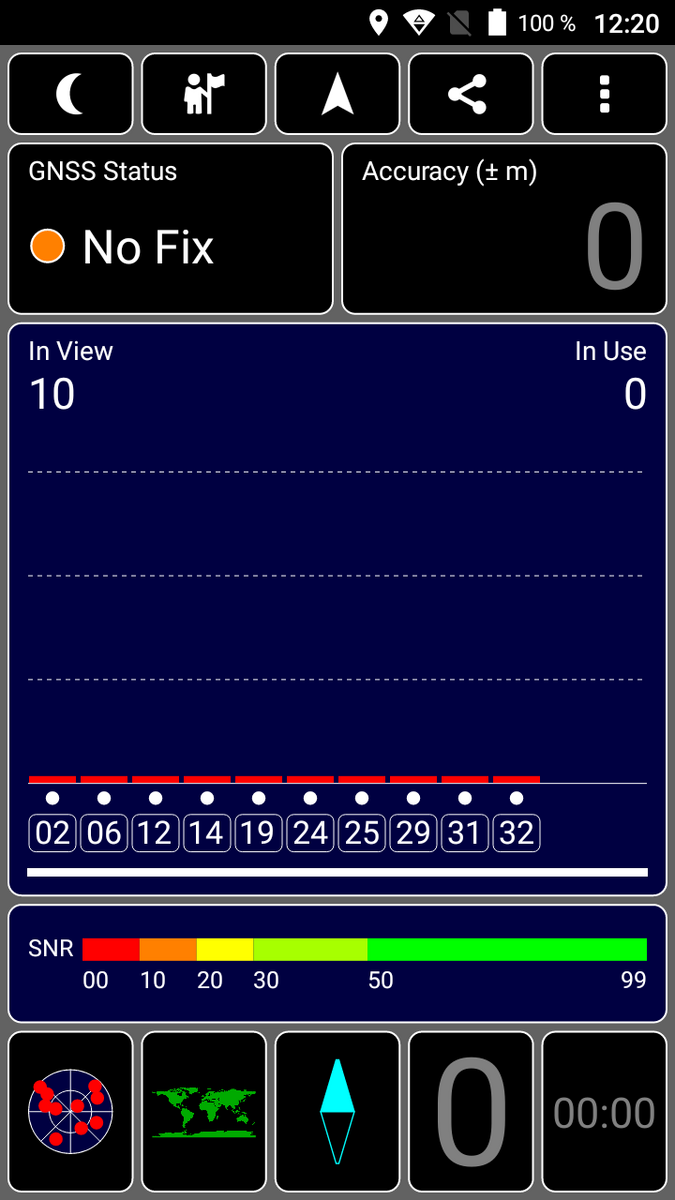The height and width of the screenshot is (1200, 675).
Task: Open the compass view
Action: pyautogui.click(x=337, y=1112)
